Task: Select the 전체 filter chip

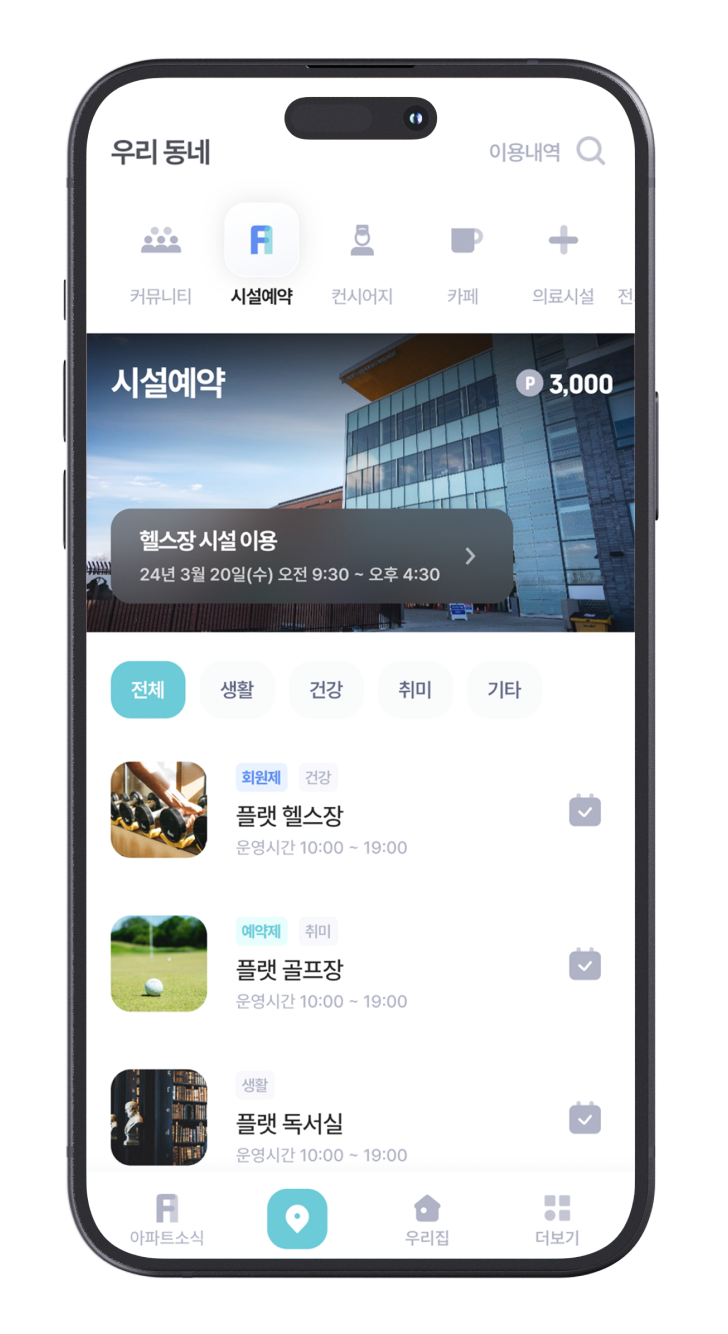Action: [x=148, y=689]
